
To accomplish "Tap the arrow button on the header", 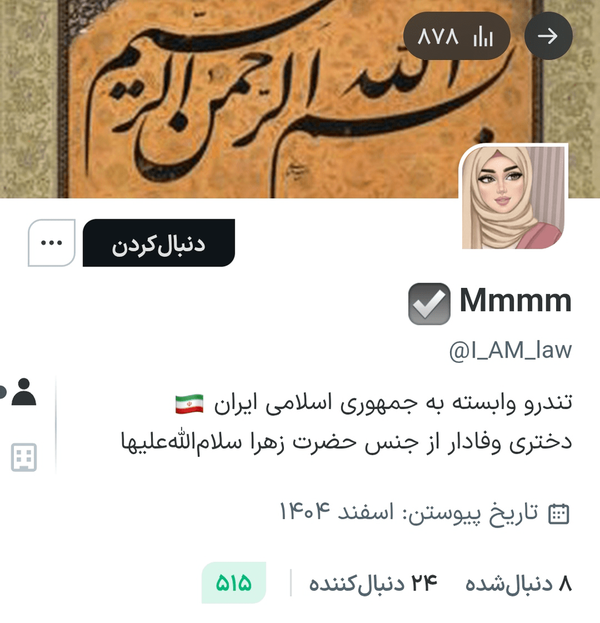I will click(548, 36).
